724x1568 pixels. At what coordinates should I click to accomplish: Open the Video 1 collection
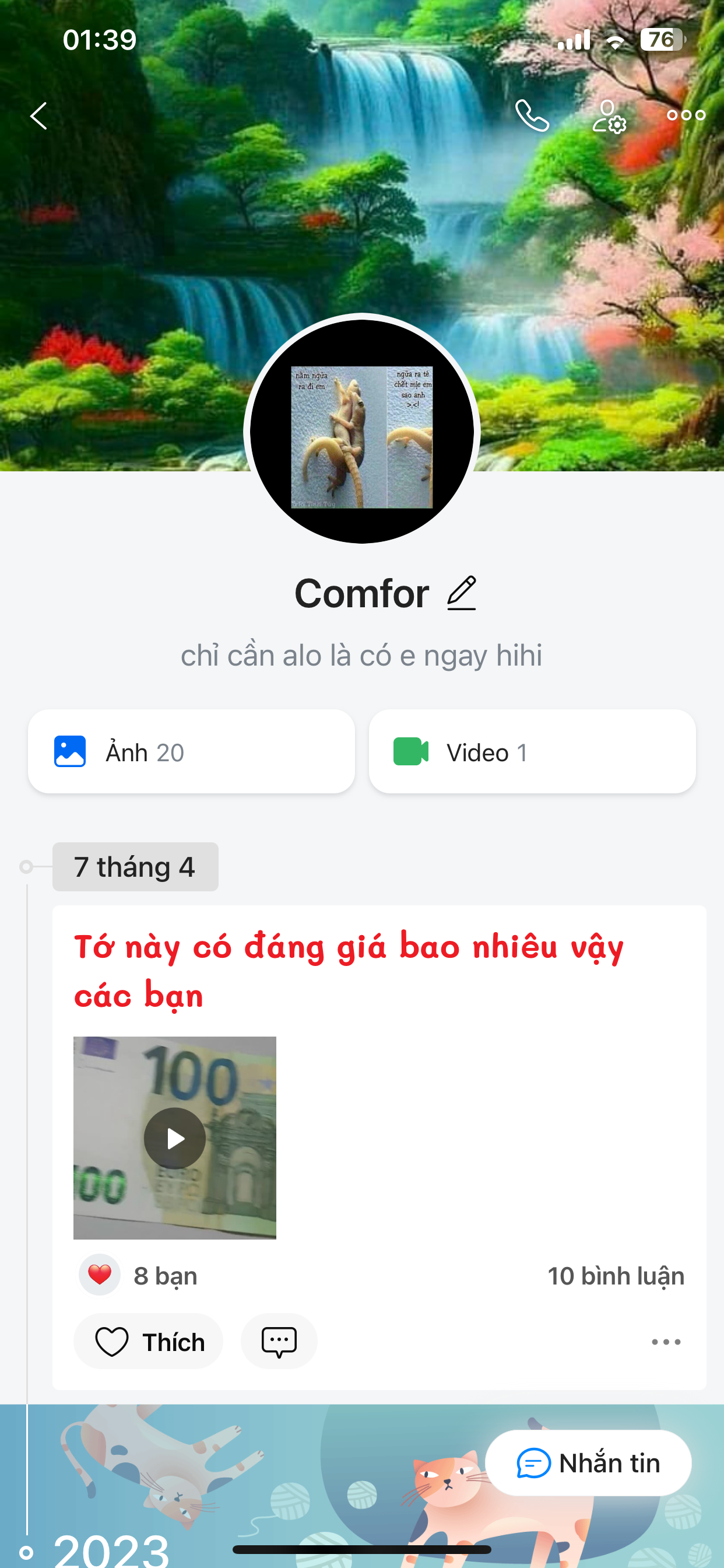click(532, 752)
